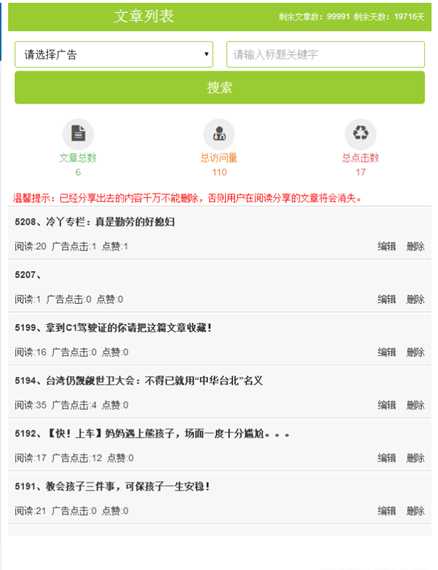The image size is (438, 570).
Task: Edit the untitled article 5207
Action: coord(386,299)
